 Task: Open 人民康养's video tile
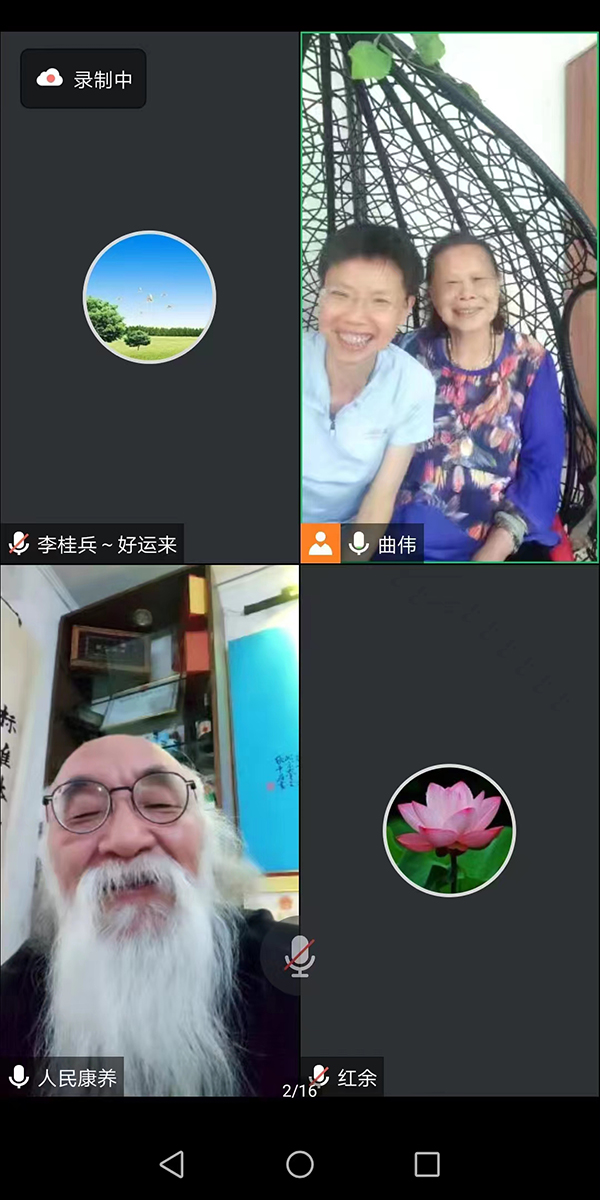[149, 830]
